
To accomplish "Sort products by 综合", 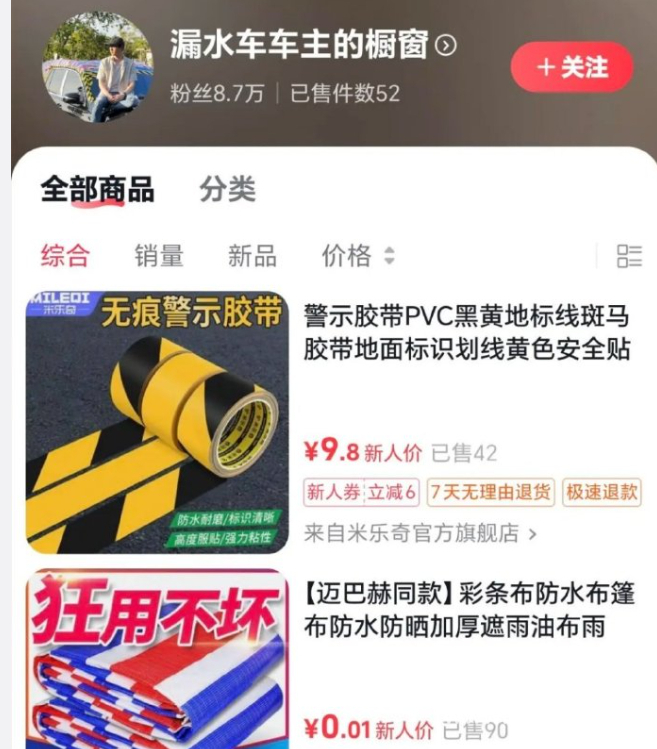I will [65, 256].
